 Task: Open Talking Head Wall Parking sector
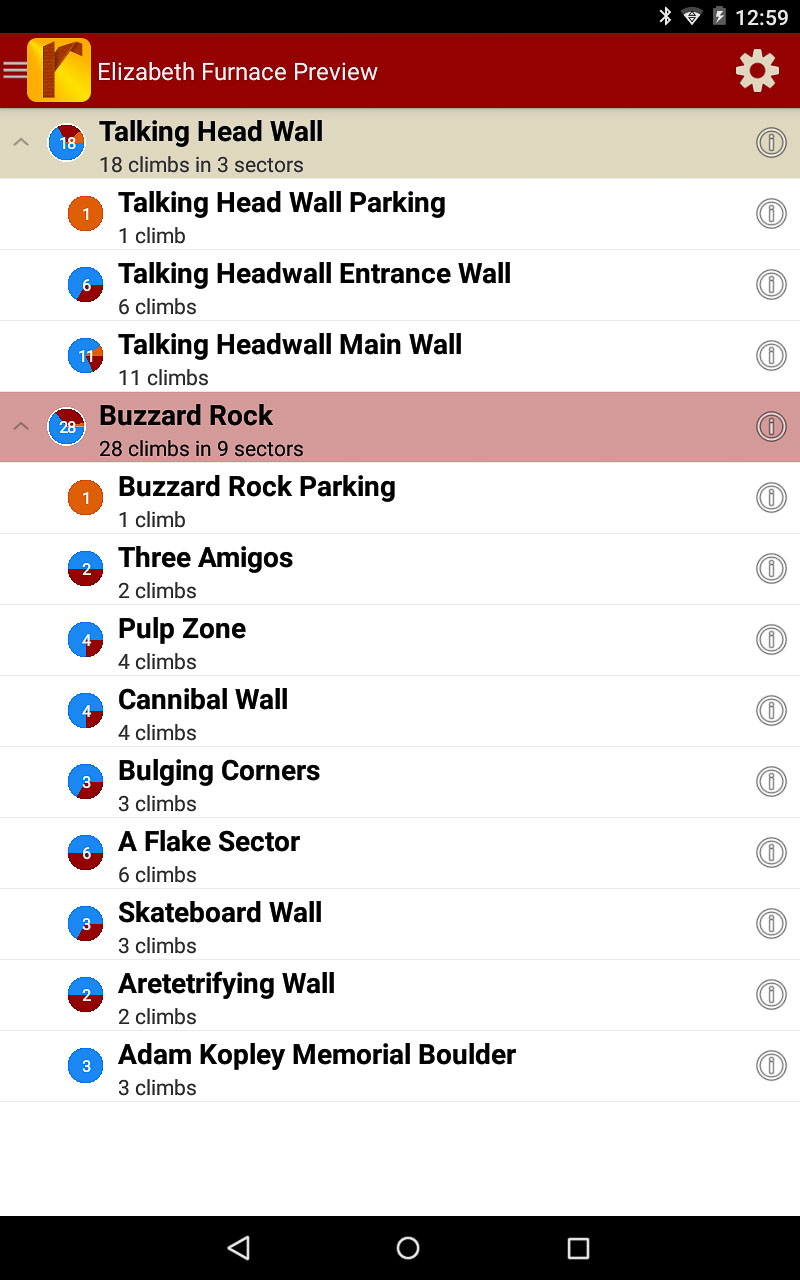281,214
